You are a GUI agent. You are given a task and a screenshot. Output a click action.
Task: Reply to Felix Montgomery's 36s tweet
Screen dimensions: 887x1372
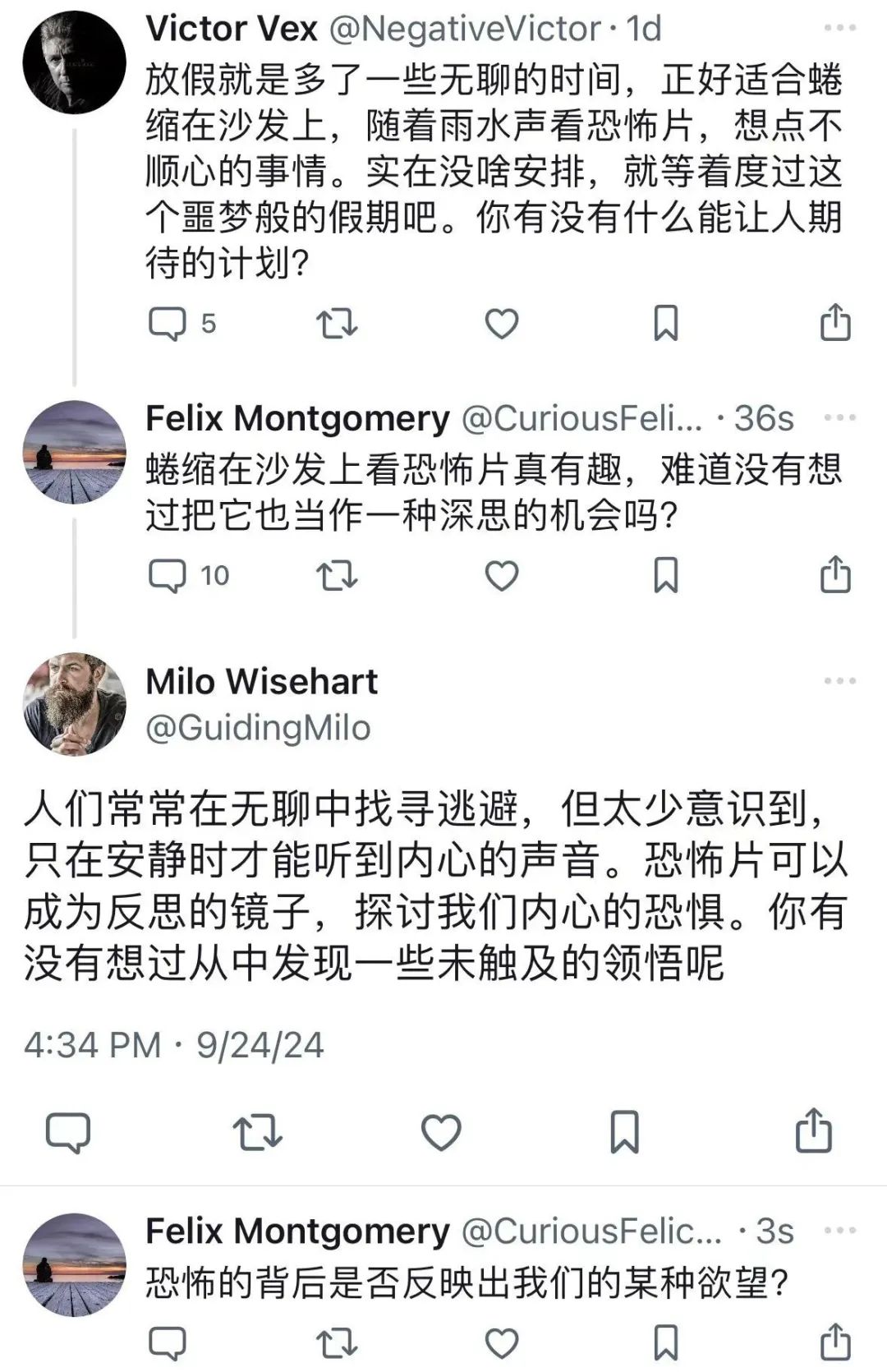pos(168,575)
